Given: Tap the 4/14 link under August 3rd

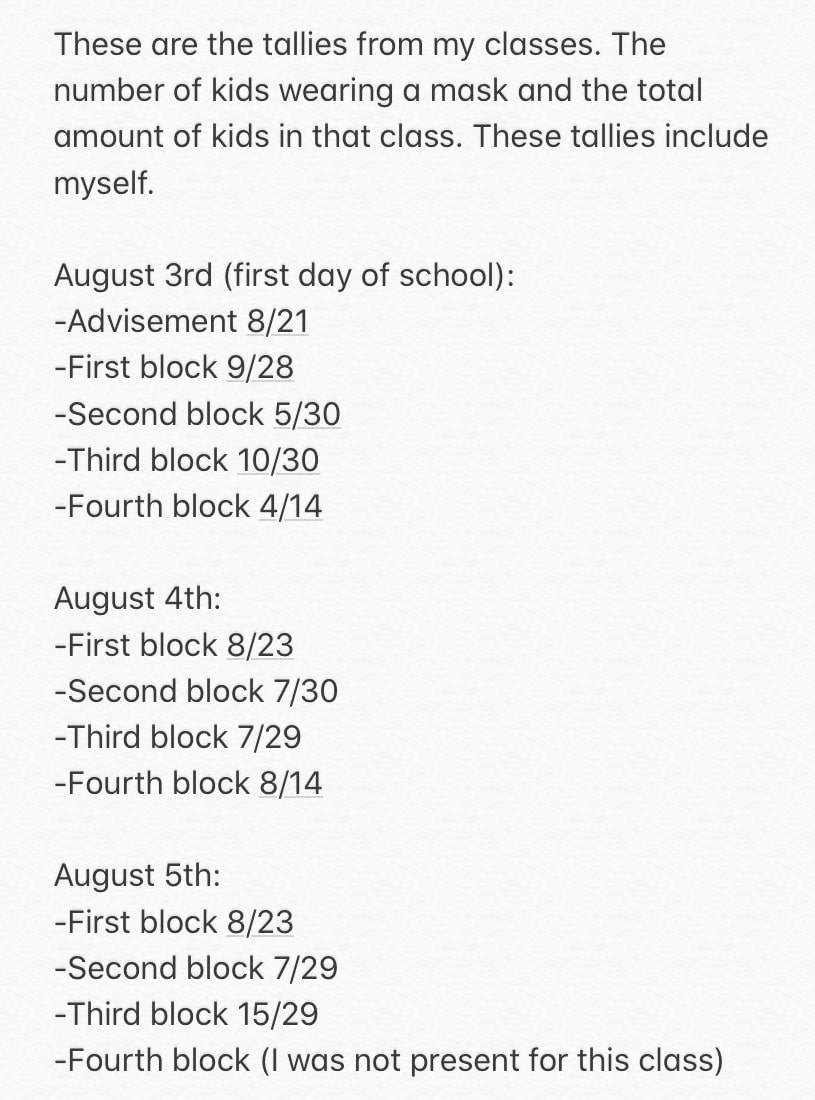Looking at the screenshot, I should tap(290, 506).
